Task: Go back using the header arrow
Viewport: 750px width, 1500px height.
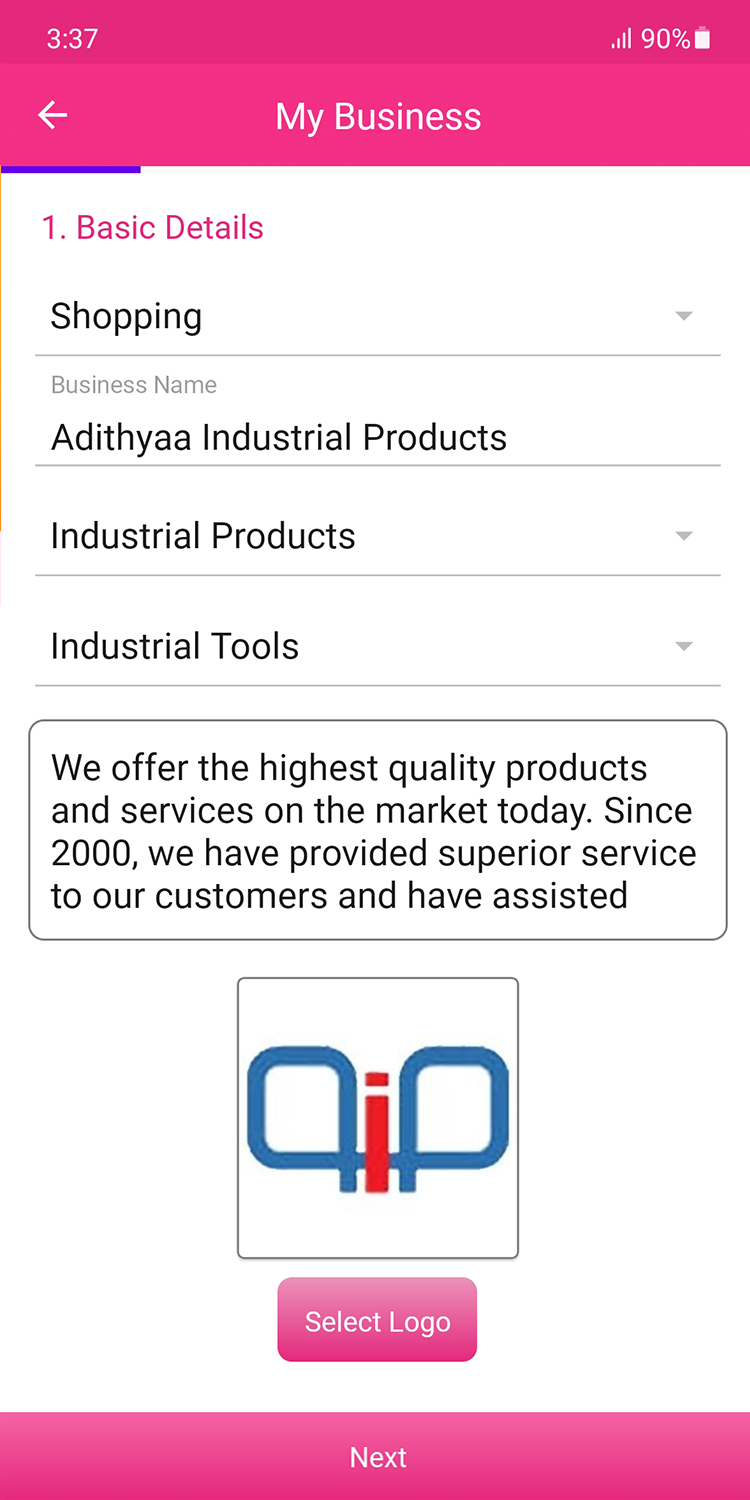Action: [53, 116]
